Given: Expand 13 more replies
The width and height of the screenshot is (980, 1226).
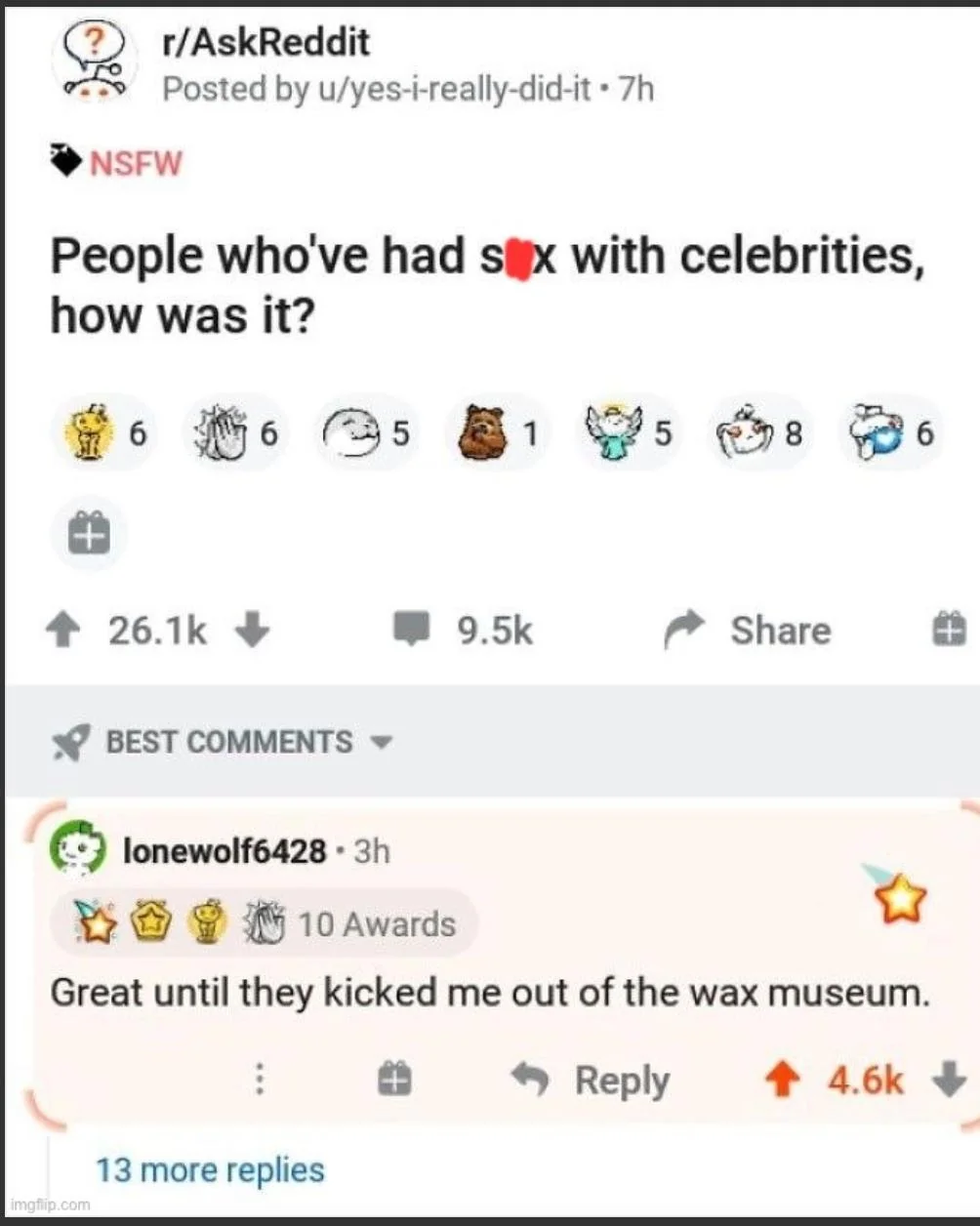Looking at the screenshot, I should pos(210,1169).
